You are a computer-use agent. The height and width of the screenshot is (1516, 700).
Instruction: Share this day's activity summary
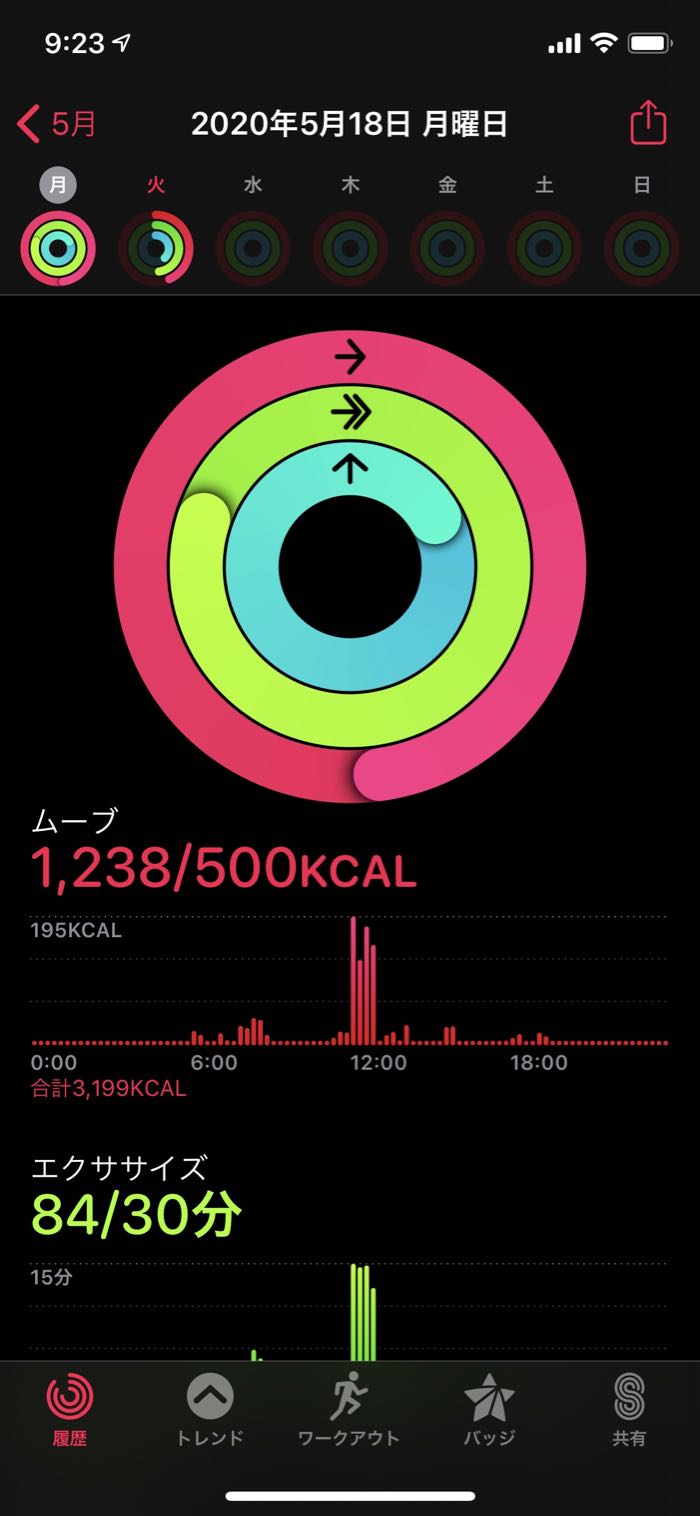648,124
